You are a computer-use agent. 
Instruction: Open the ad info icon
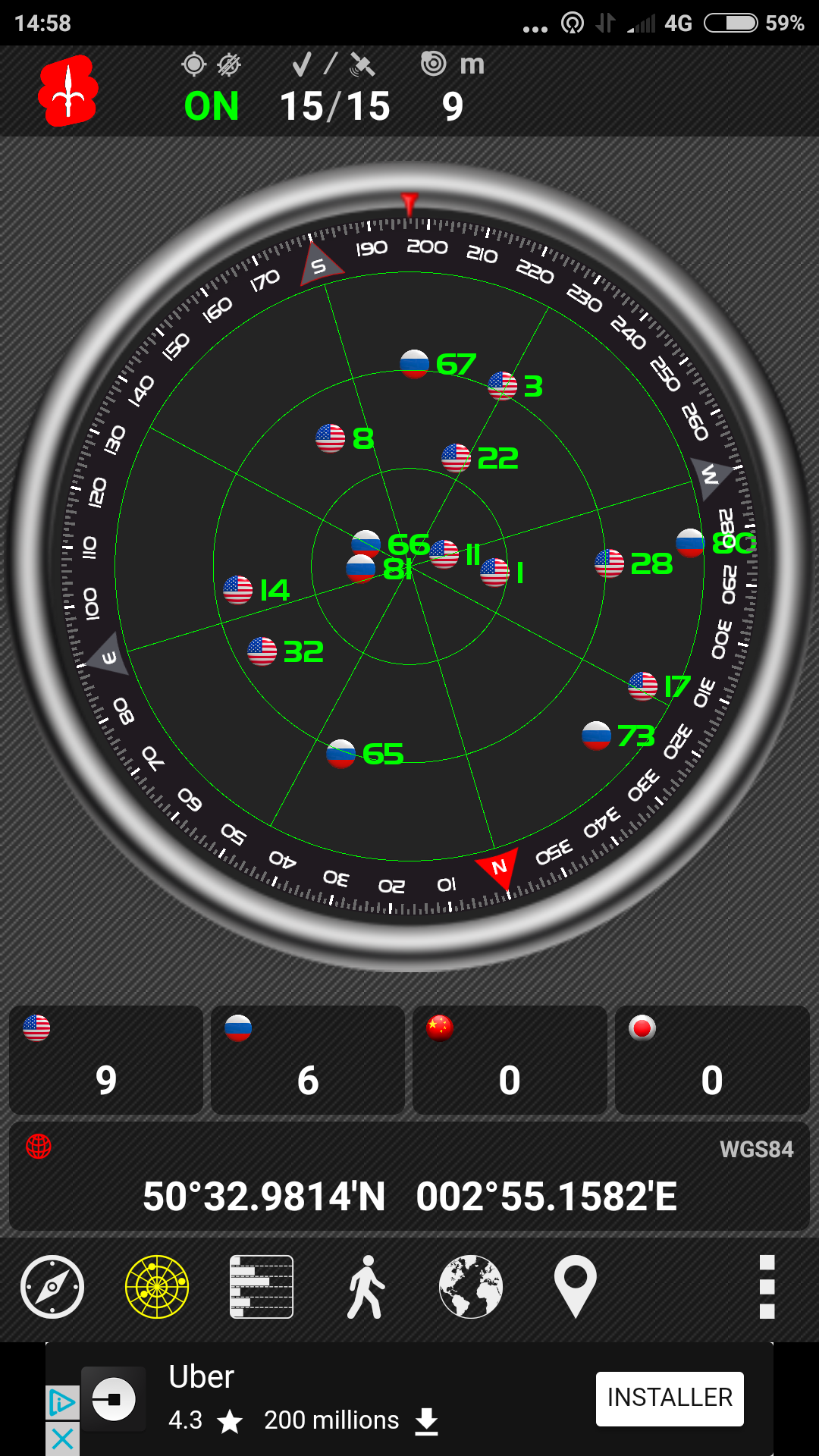pyautogui.click(x=63, y=1403)
